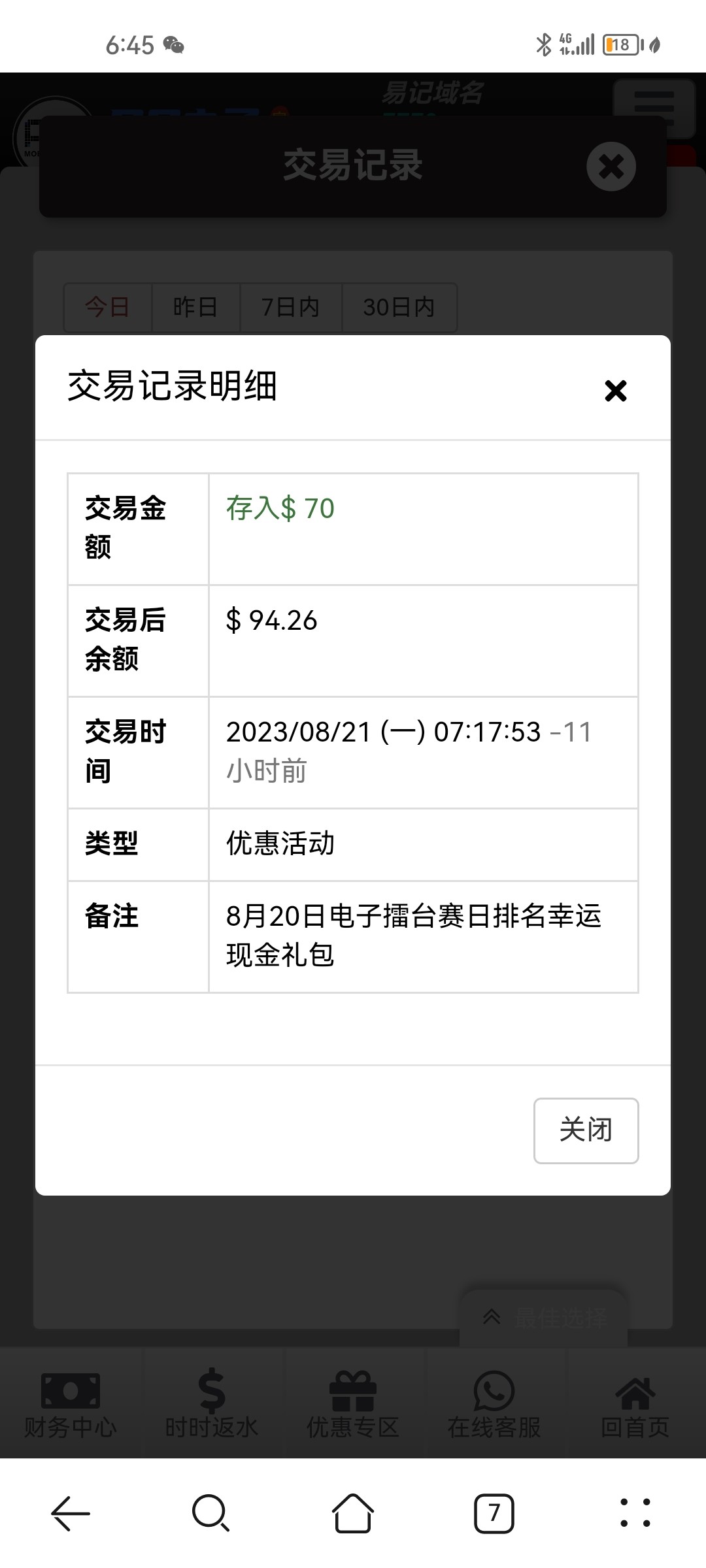Select the 今日 date filter

[108, 307]
